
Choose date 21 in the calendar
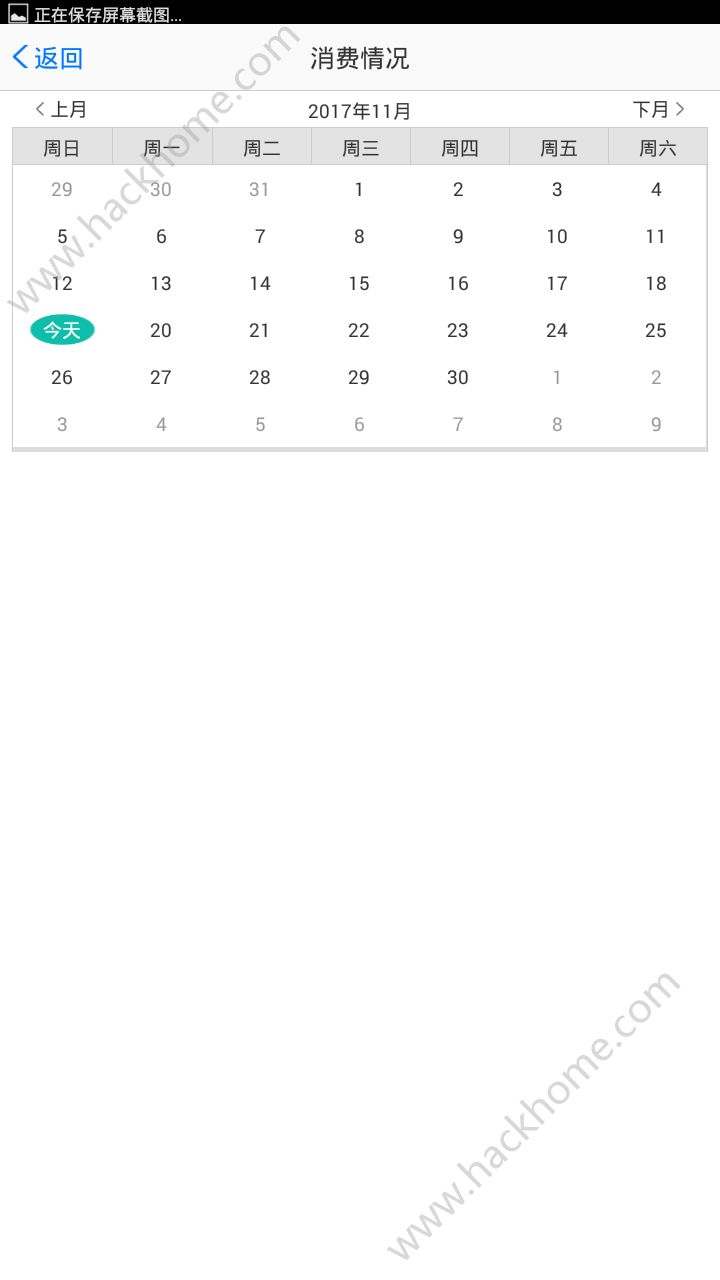260,331
